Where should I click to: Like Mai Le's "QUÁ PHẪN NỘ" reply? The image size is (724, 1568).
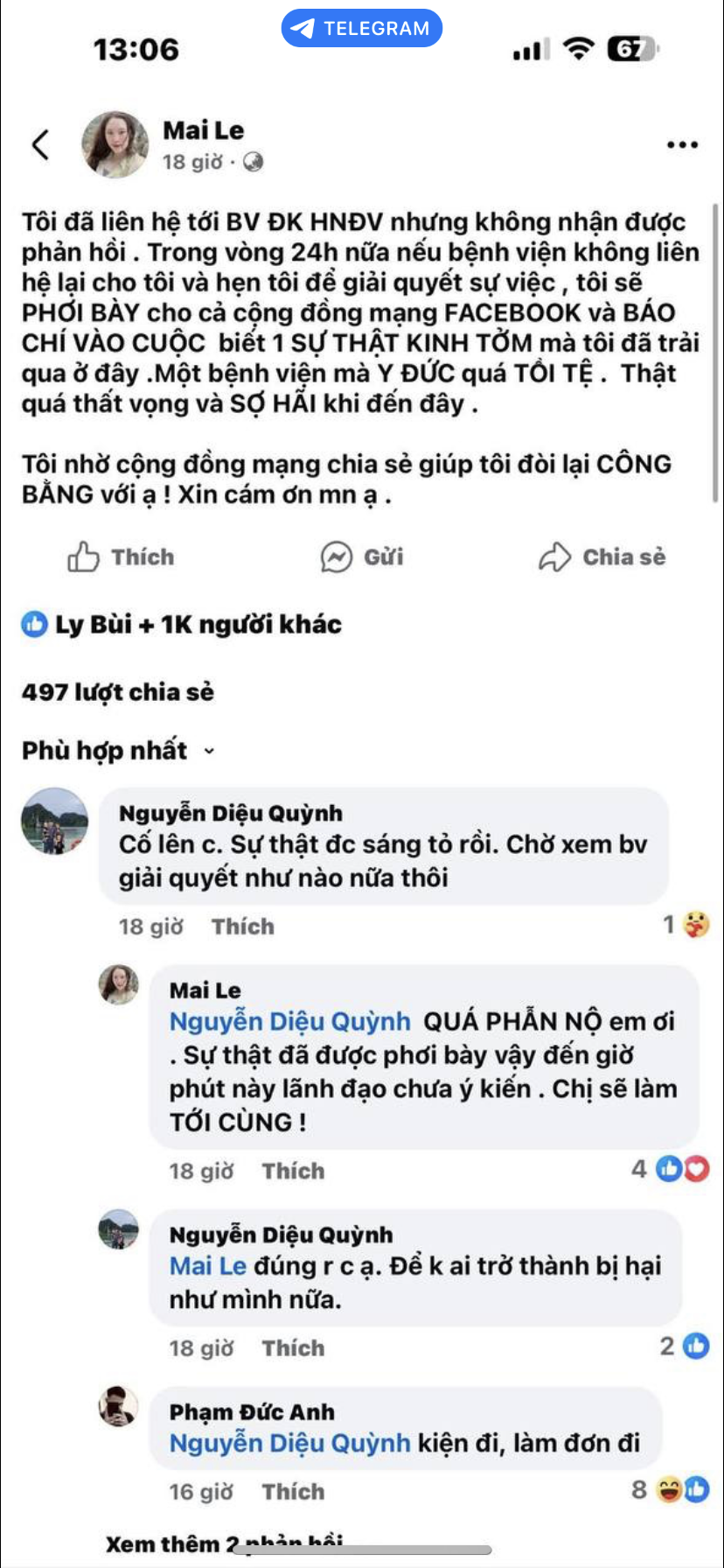click(x=293, y=1171)
